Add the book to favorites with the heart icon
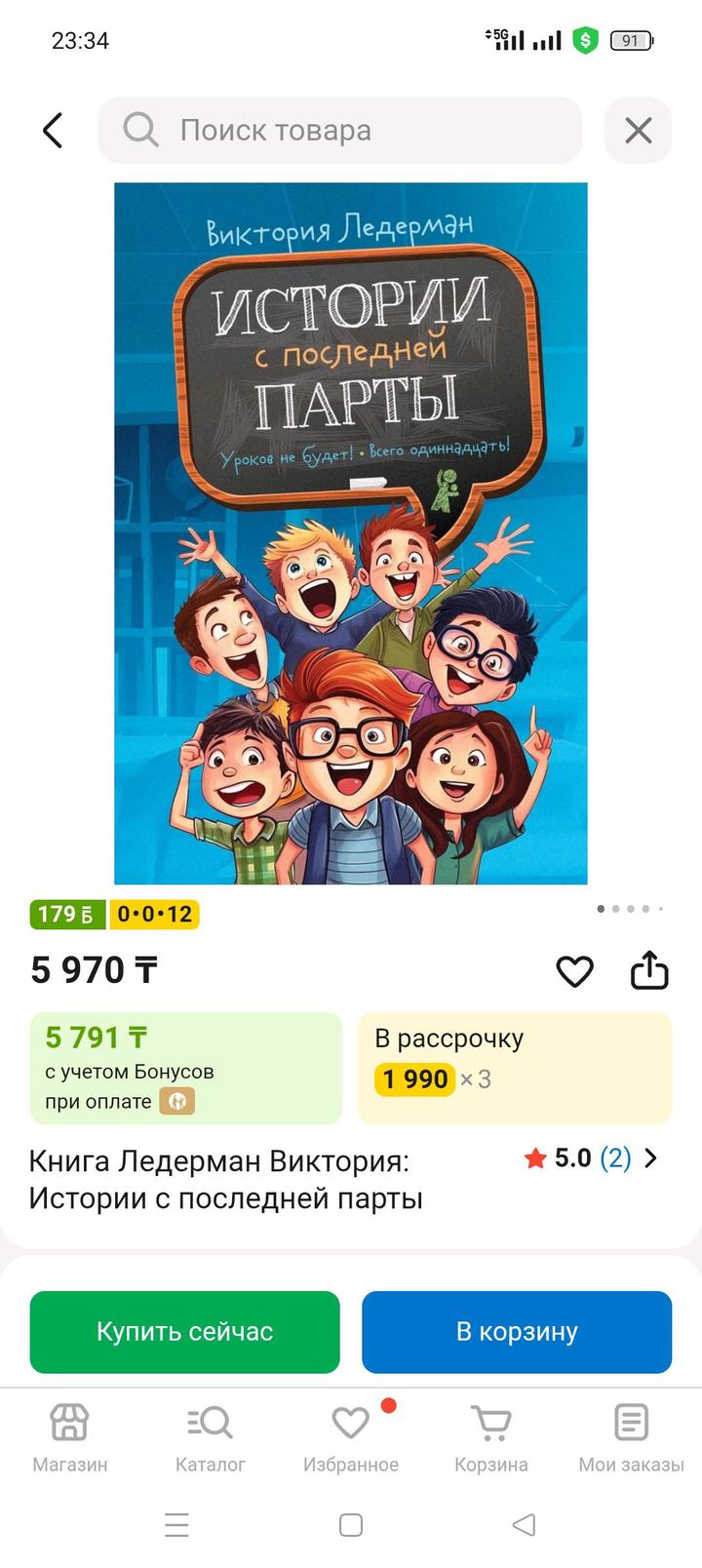 click(574, 970)
